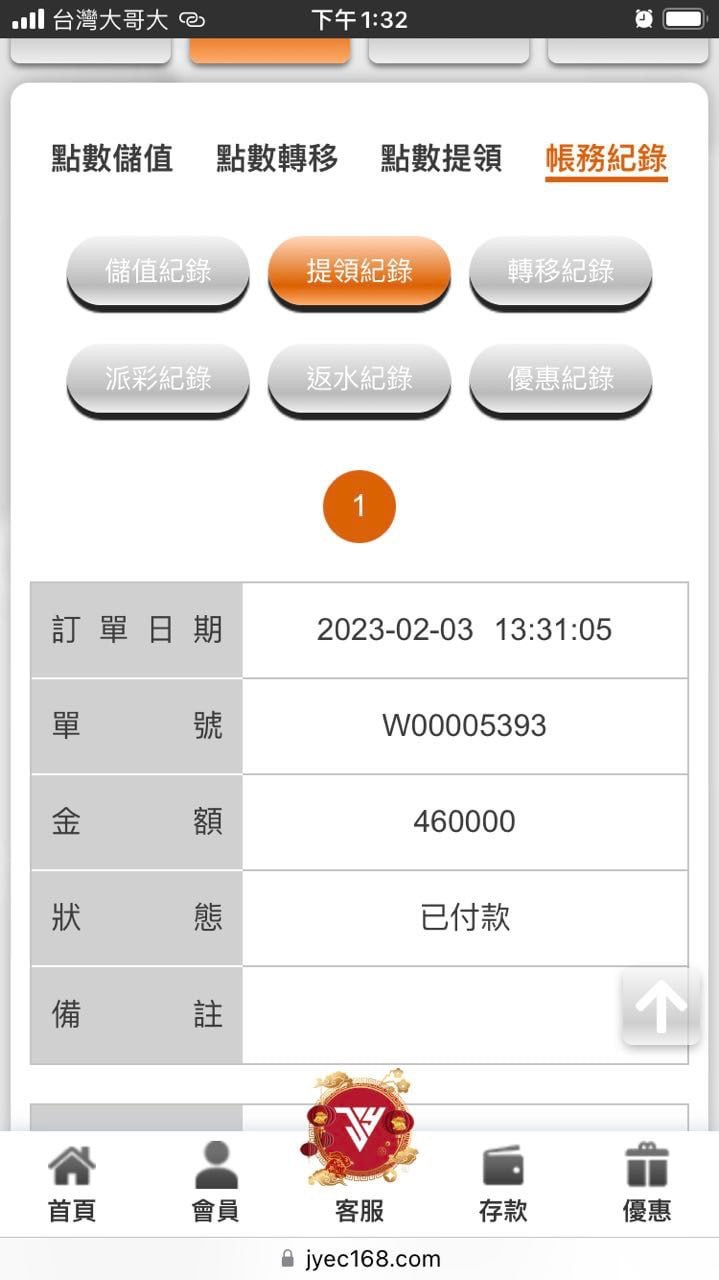Tap the scroll-to-top arrow button
719x1280 pixels.
click(661, 1007)
